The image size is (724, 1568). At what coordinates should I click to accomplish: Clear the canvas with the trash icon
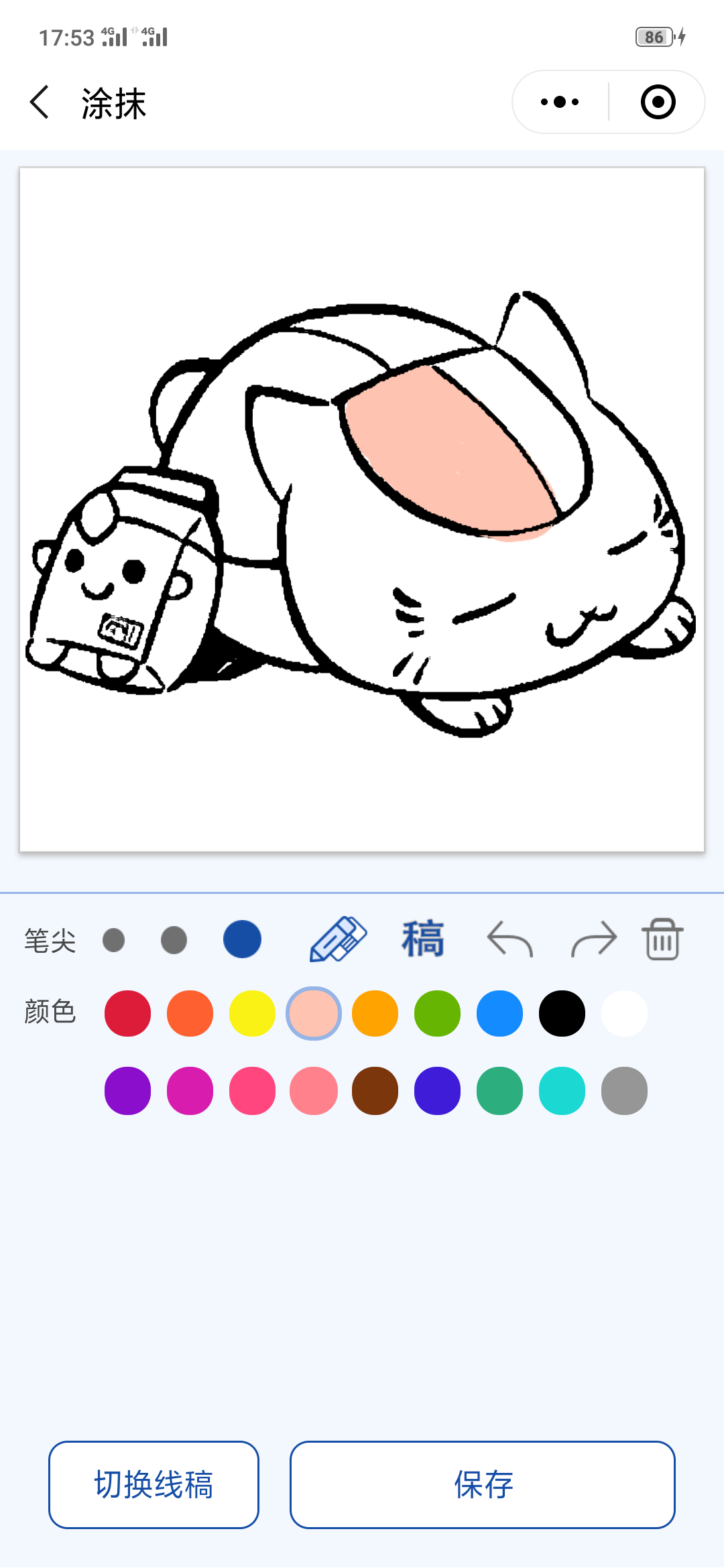point(662,939)
